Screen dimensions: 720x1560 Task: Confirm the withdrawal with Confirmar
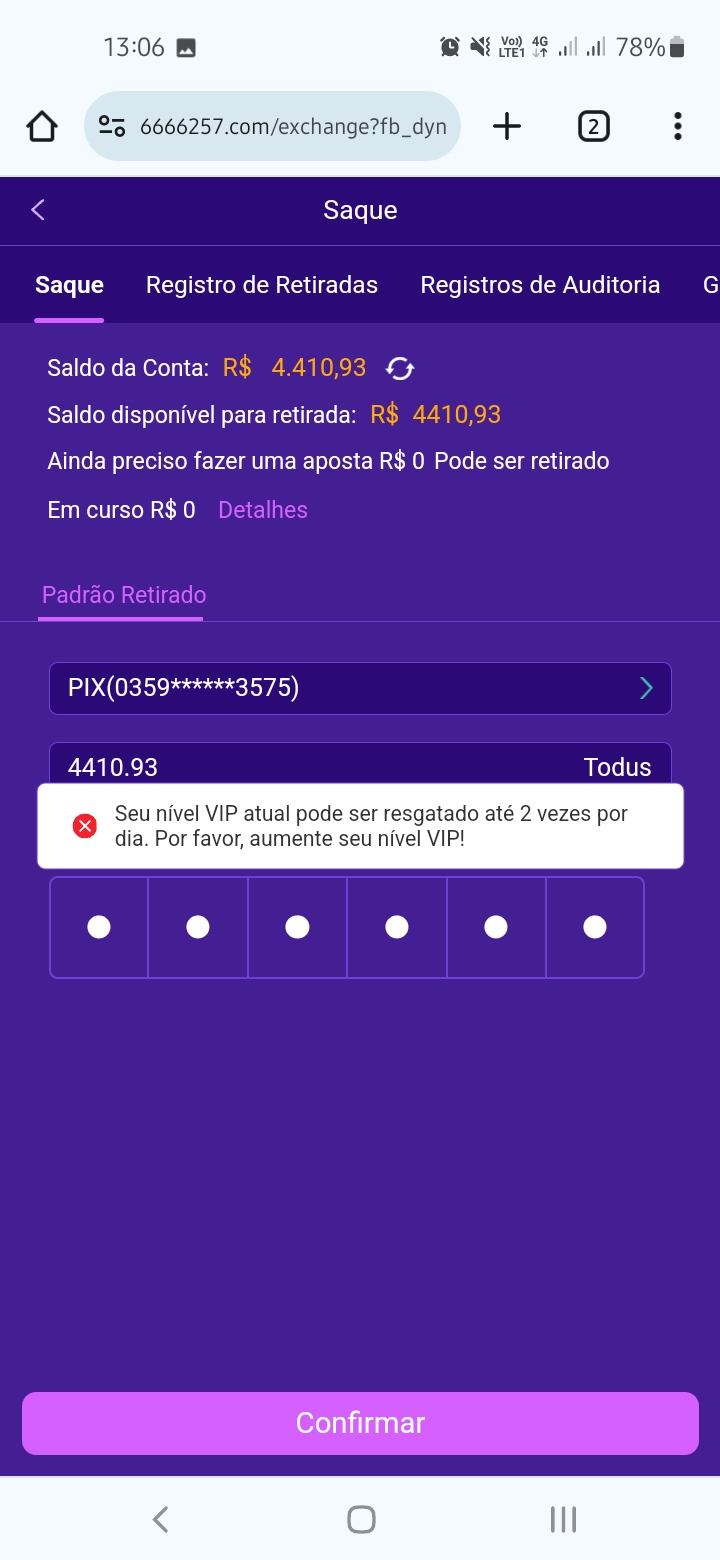(x=360, y=1423)
